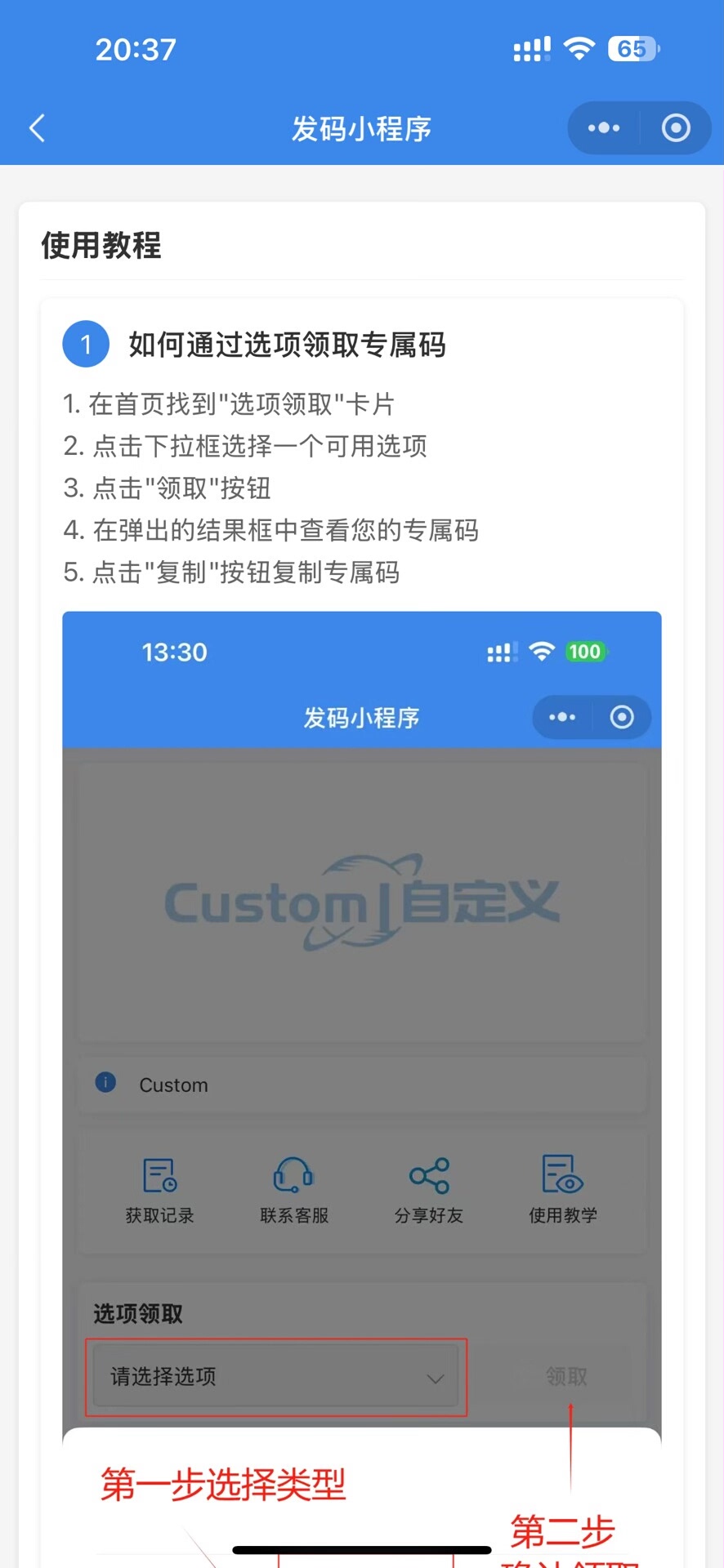The height and width of the screenshot is (1568, 724).
Task: Close the mini program with the circle button
Action: [x=676, y=128]
